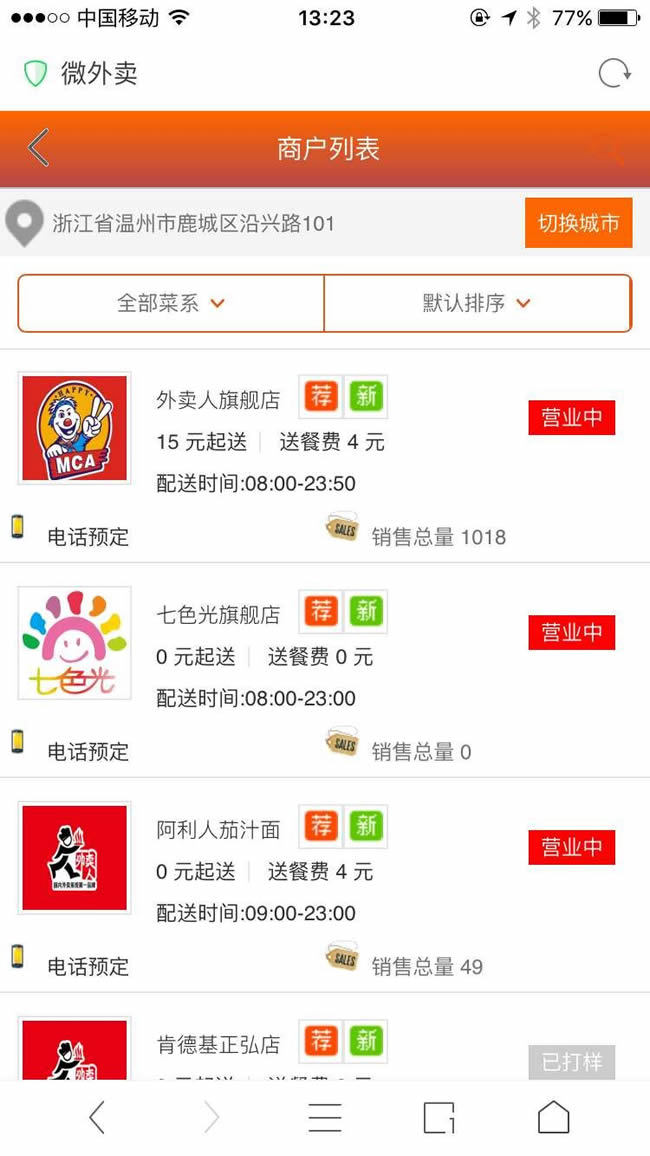The height and width of the screenshot is (1156, 650).
Task: Tap 电话预定 under 外卖人旗舰店
Action: point(87,537)
